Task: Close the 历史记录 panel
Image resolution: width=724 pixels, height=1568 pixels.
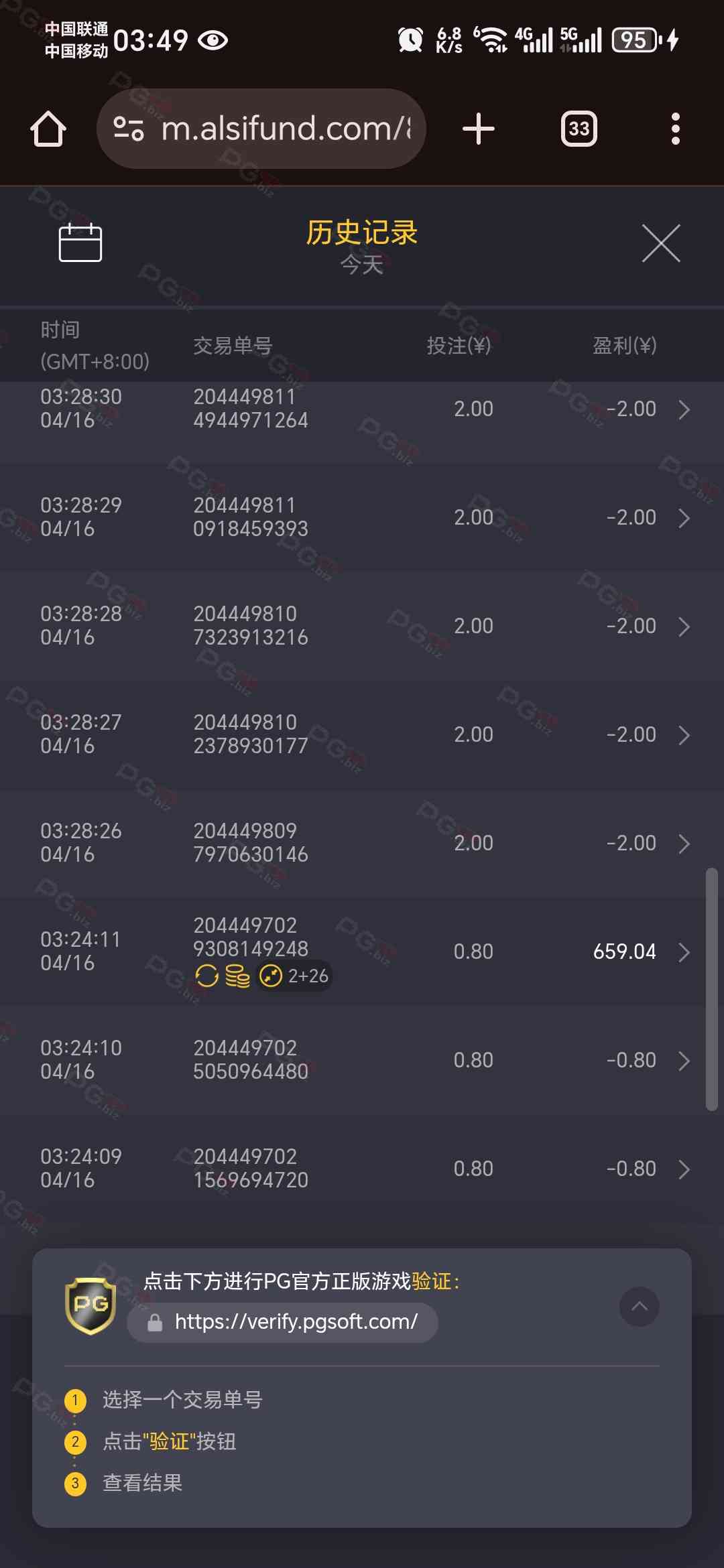Action: click(661, 243)
